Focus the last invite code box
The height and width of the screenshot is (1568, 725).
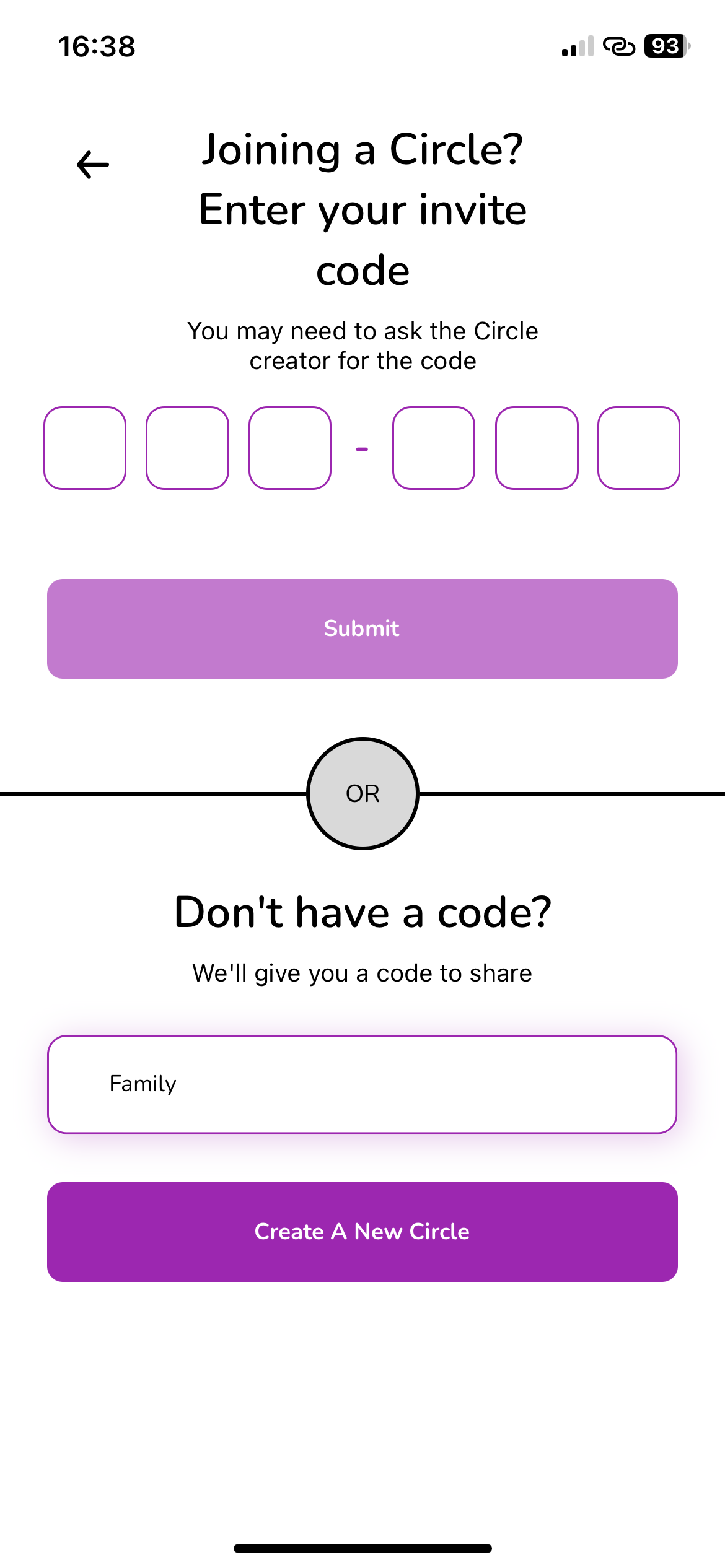click(x=639, y=448)
